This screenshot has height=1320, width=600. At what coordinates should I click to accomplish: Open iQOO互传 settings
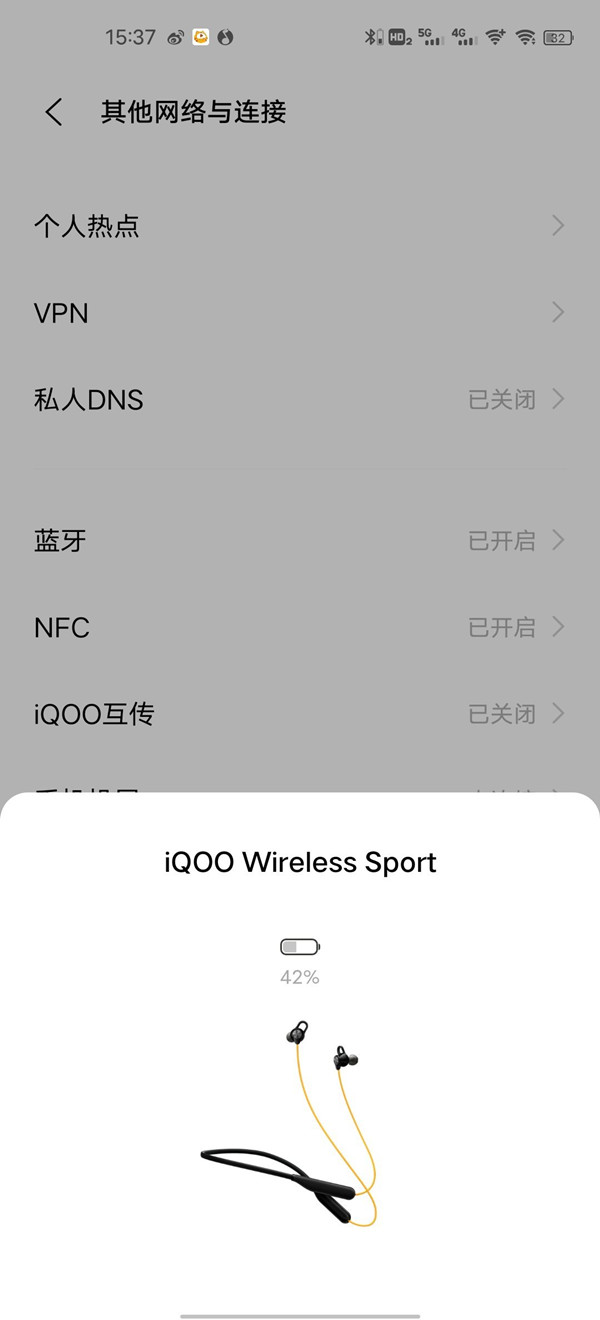[x=300, y=714]
